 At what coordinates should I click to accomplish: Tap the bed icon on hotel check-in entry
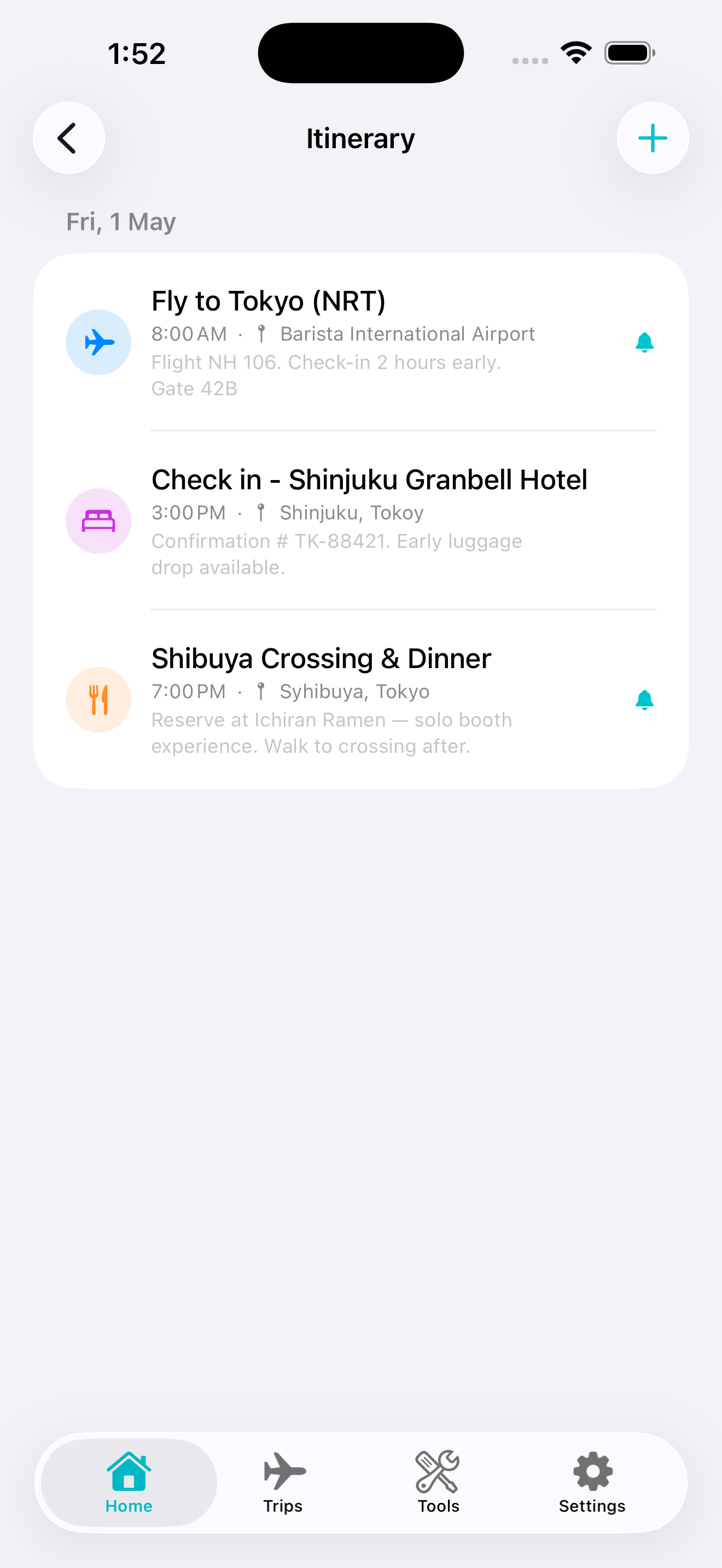(x=98, y=521)
